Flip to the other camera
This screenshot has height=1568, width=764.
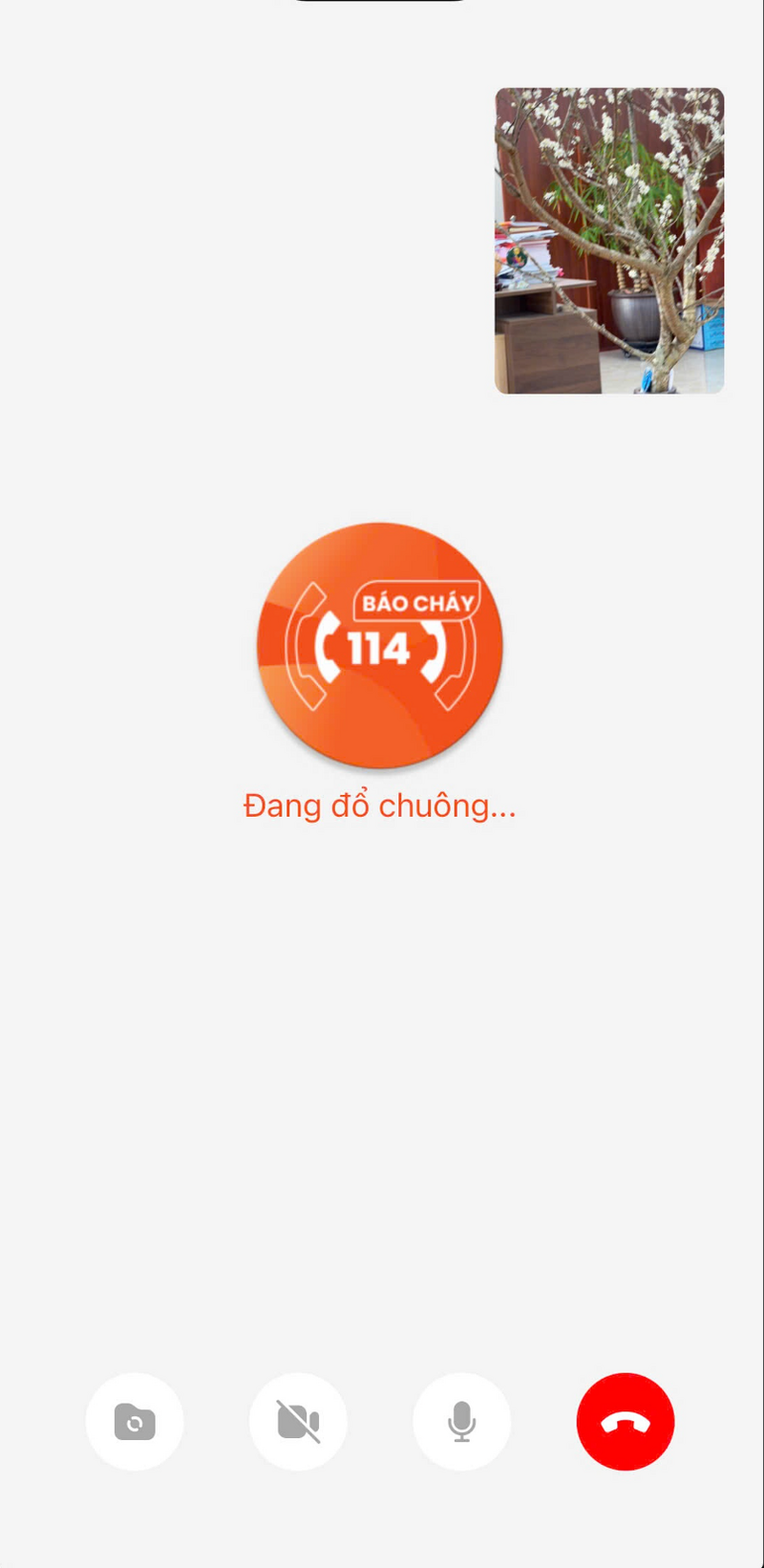pos(135,1422)
